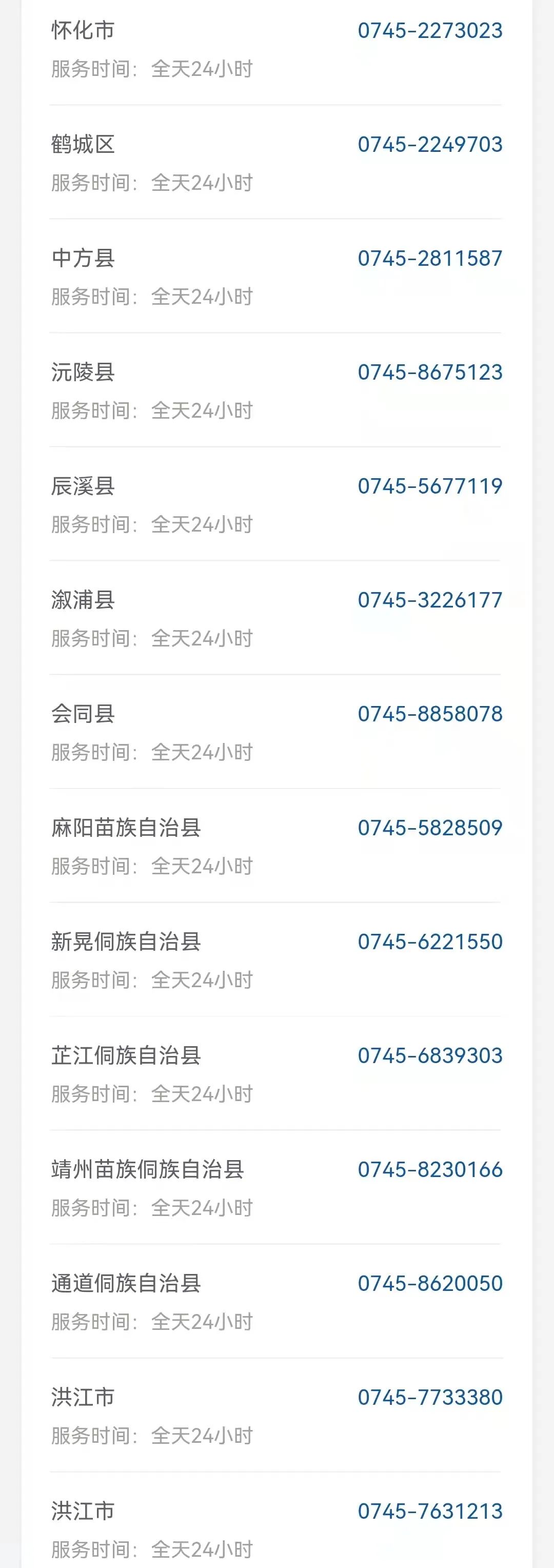This screenshot has height=1568, width=554.
Task: Call 沅陵县 at 0745-8675123
Action: (430, 372)
